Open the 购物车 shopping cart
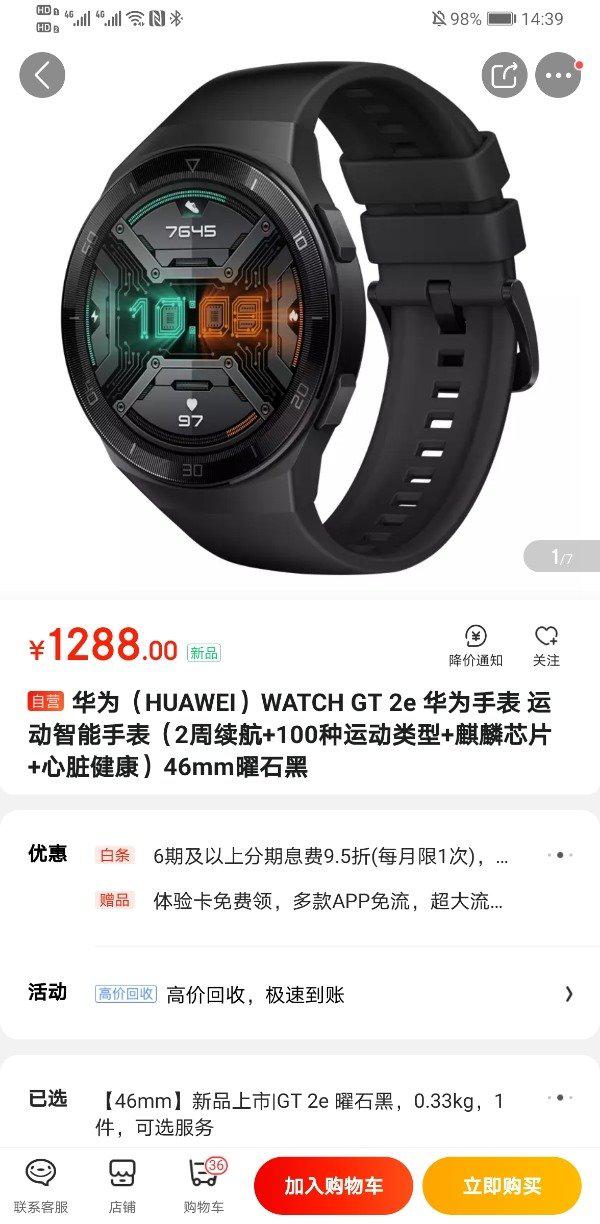This screenshot has width=600, height=1224. [204, 1185]
